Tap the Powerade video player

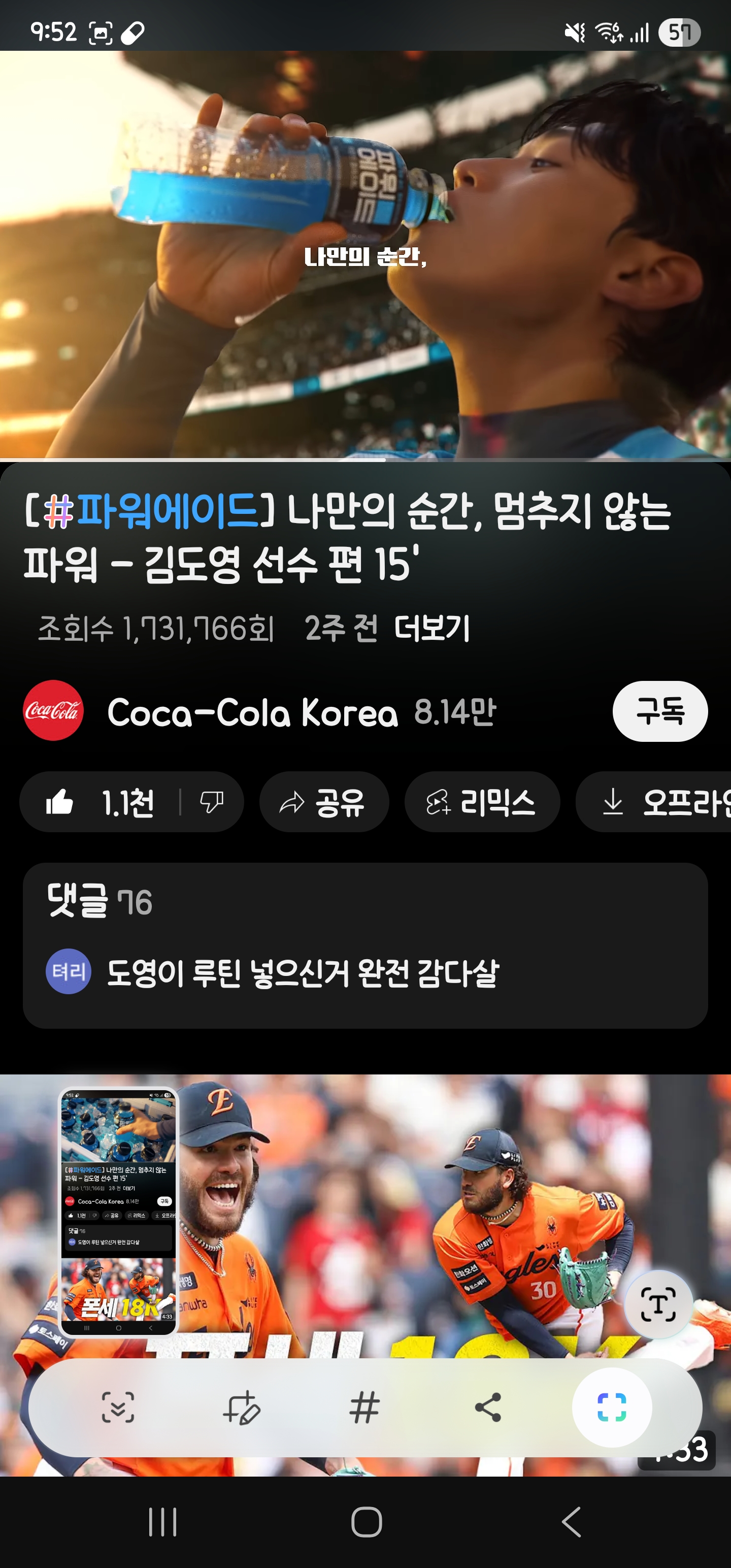365,254
